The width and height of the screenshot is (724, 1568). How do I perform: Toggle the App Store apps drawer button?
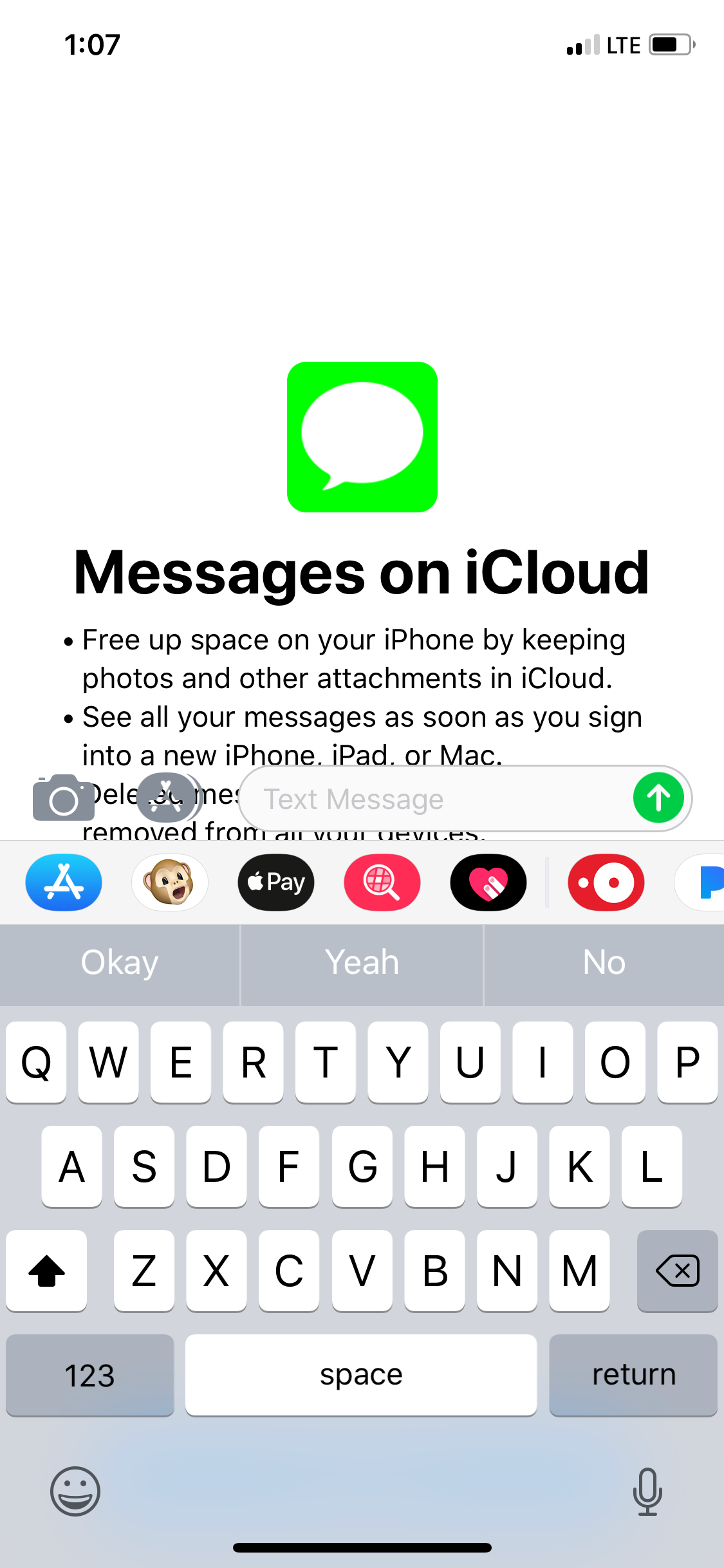pyautogui.click(x=166, y=798)
